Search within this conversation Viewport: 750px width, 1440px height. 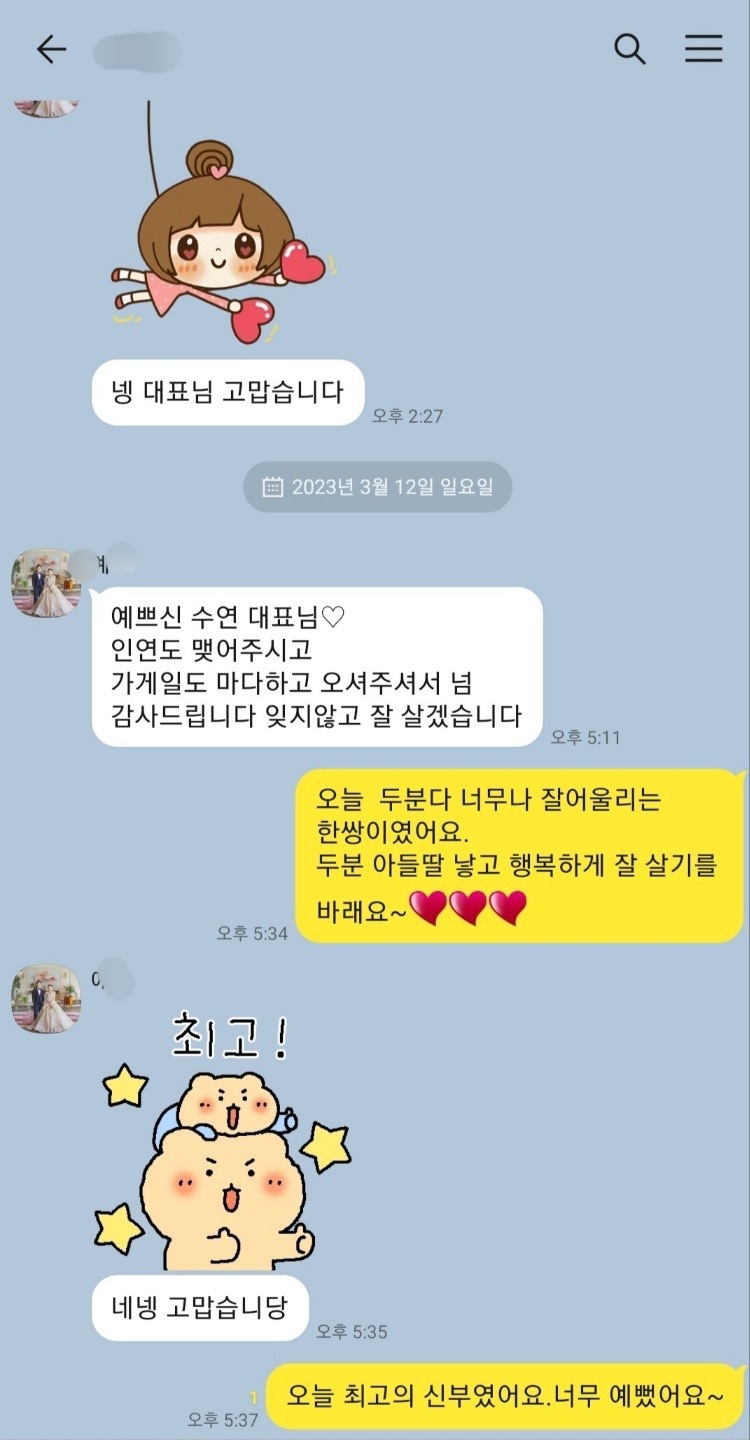629,49
